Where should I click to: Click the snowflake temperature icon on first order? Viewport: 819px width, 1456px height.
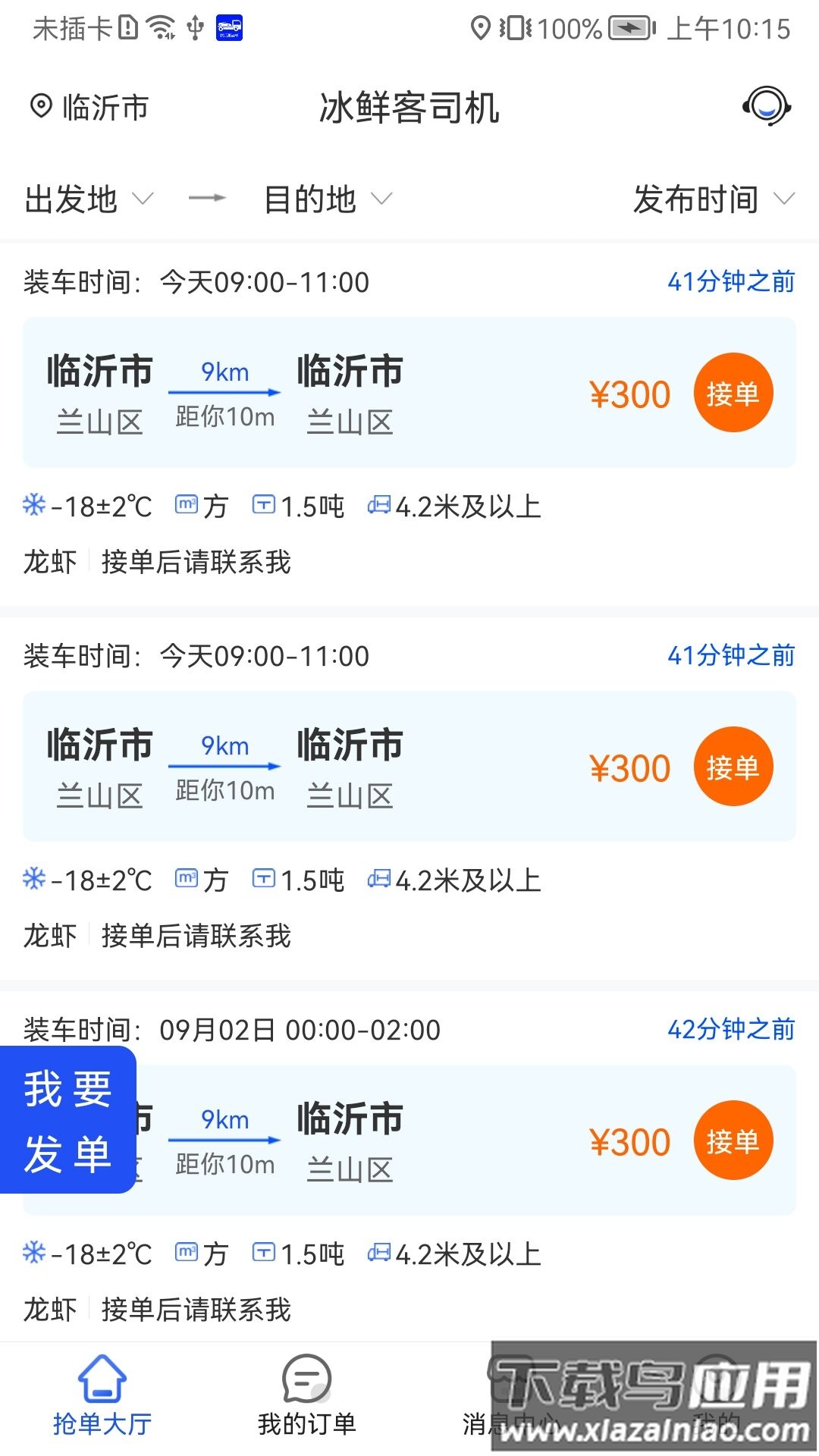[x=33, y=504]
